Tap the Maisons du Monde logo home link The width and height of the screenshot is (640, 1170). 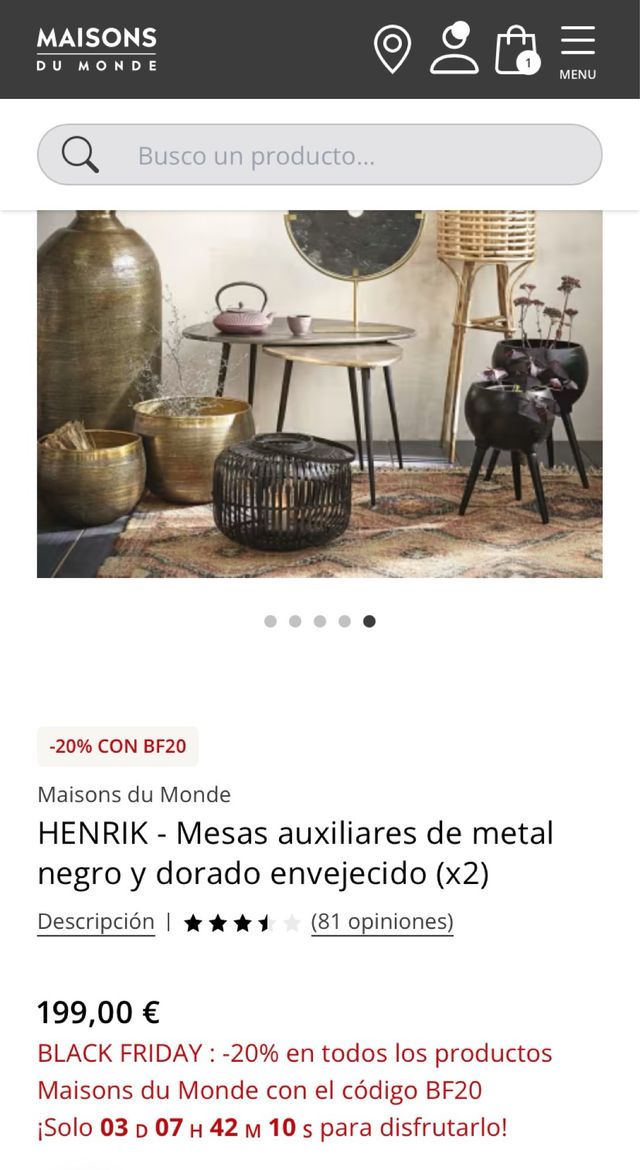[x=97, y=49]
